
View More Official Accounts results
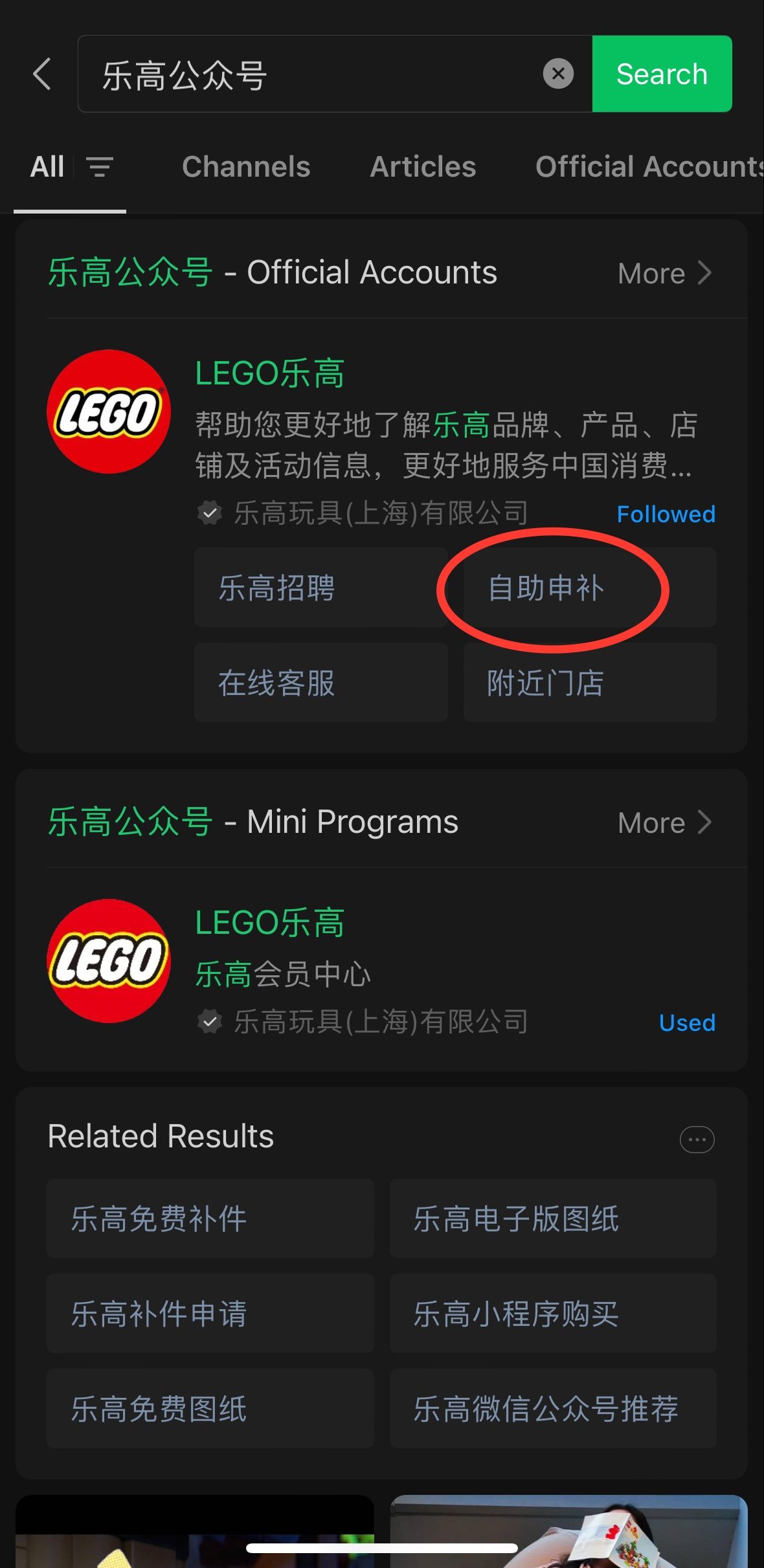(x=665, y=273)
